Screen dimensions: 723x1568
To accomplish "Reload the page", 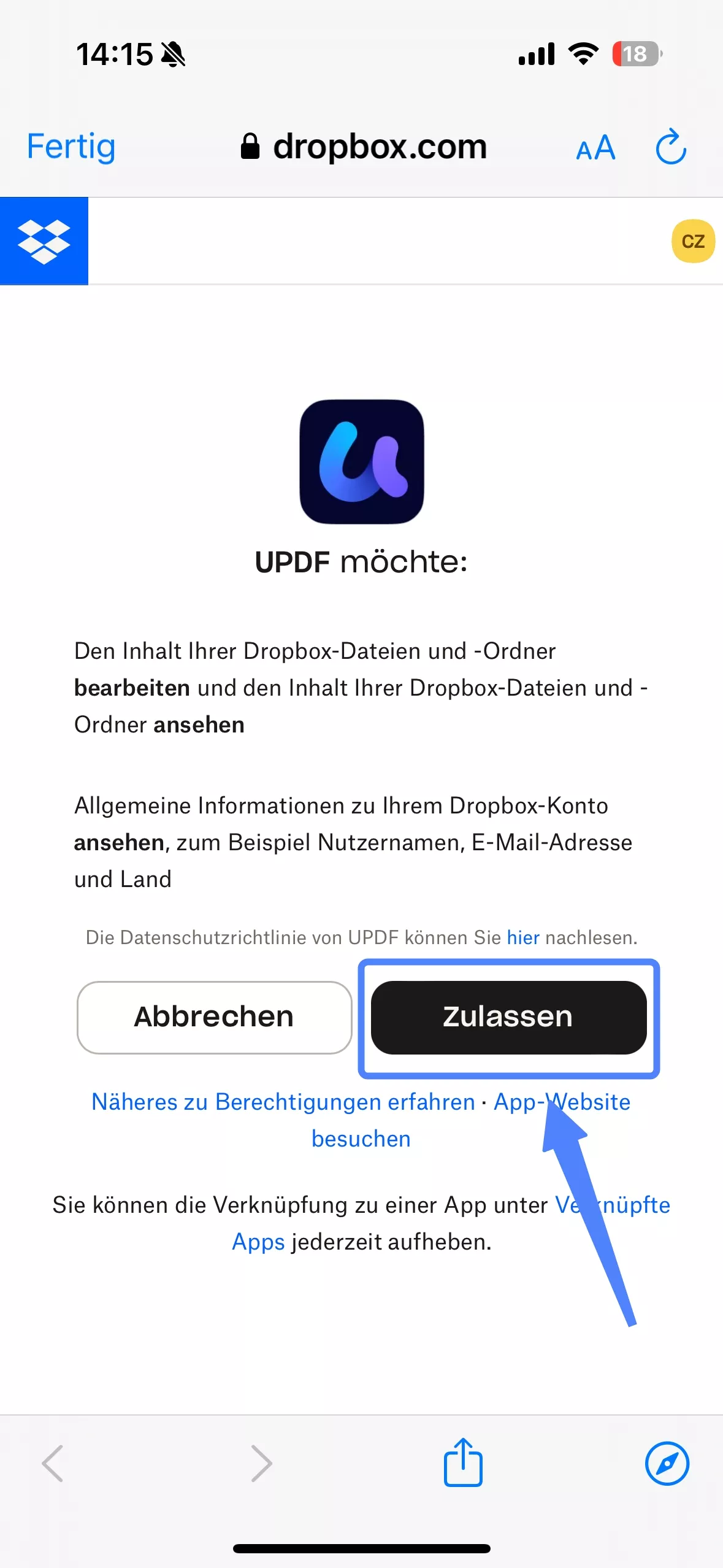I will tap(671, 147).
